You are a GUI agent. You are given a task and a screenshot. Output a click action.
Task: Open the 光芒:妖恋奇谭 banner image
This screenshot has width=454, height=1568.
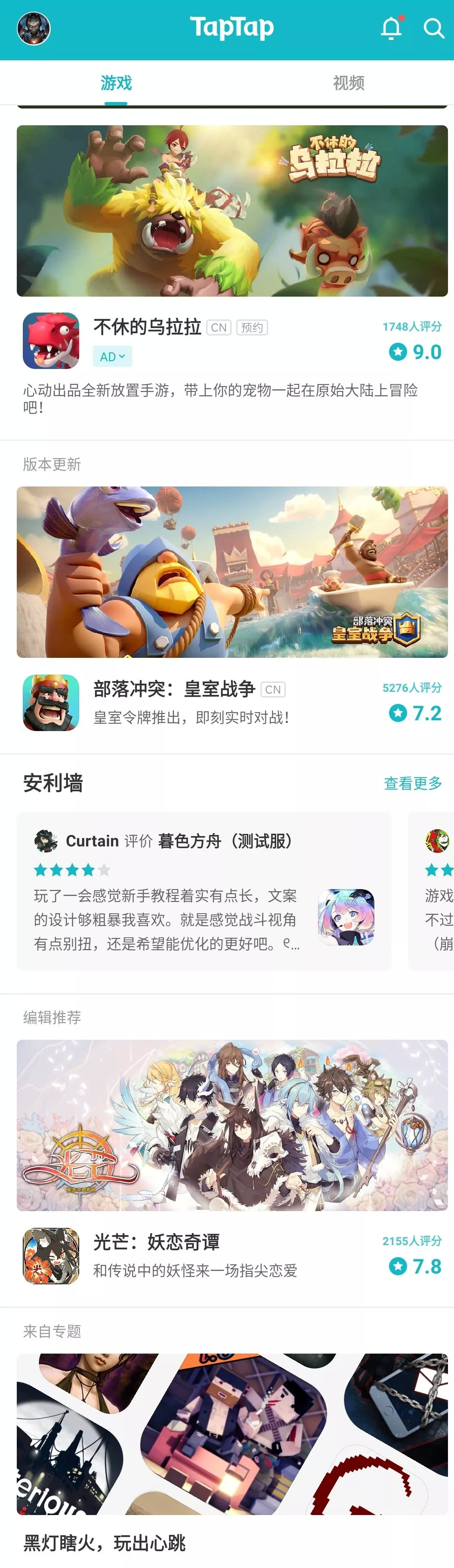[x=232, y=1125]
